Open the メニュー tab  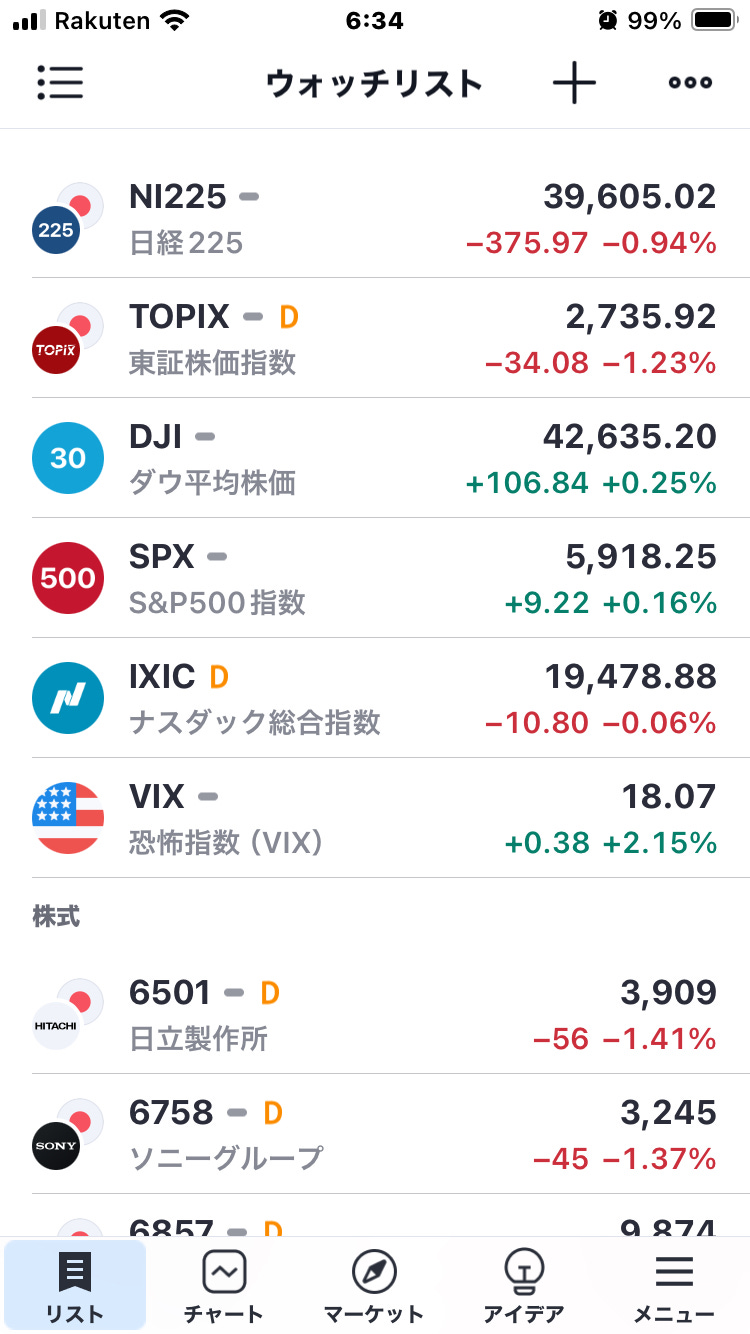[674, 1286]
